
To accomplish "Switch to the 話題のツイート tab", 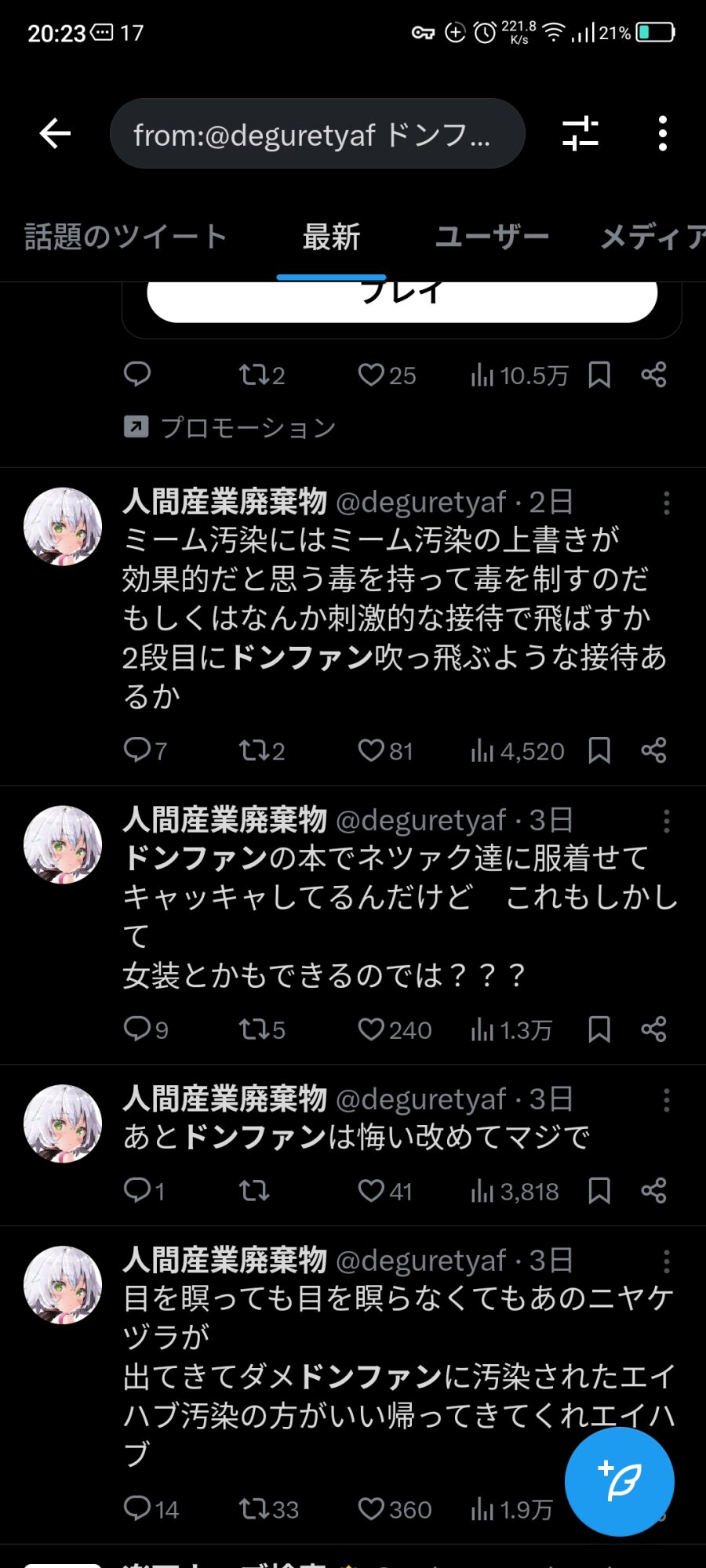I will click(x=126, y=237).
